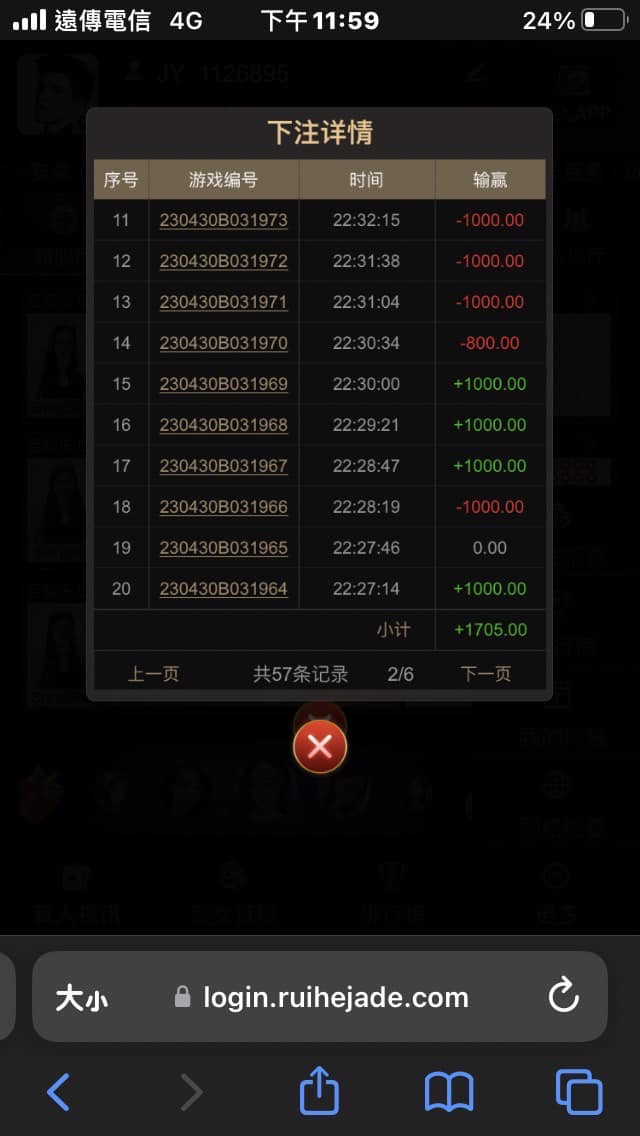The height and width of the screenshot is (1136, 640).
Task: Open game number 230430B031967
Action: [223, 465]
